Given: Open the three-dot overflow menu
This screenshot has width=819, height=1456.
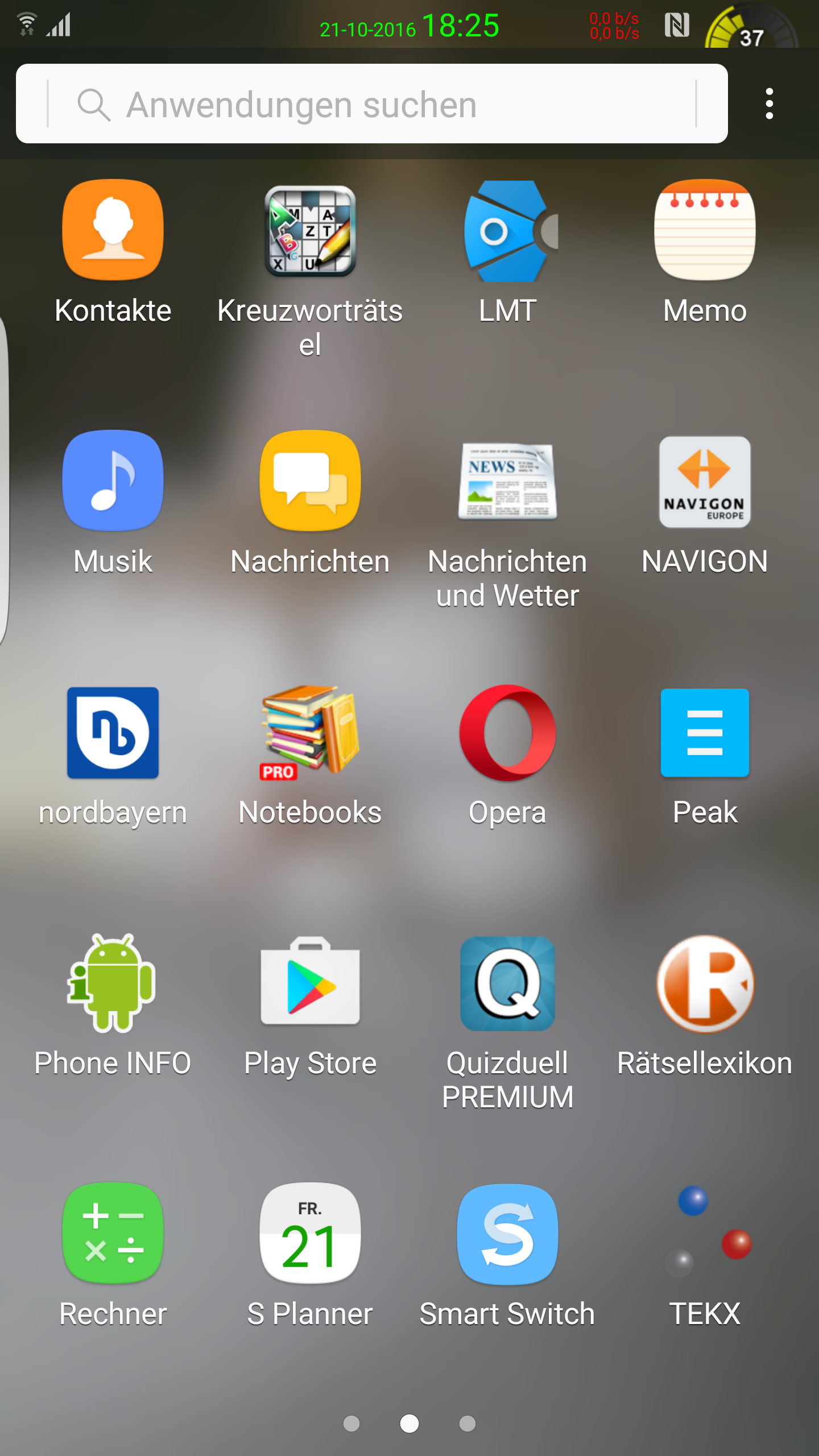Looking at the screenshot, I should click(x=769, y=104).
